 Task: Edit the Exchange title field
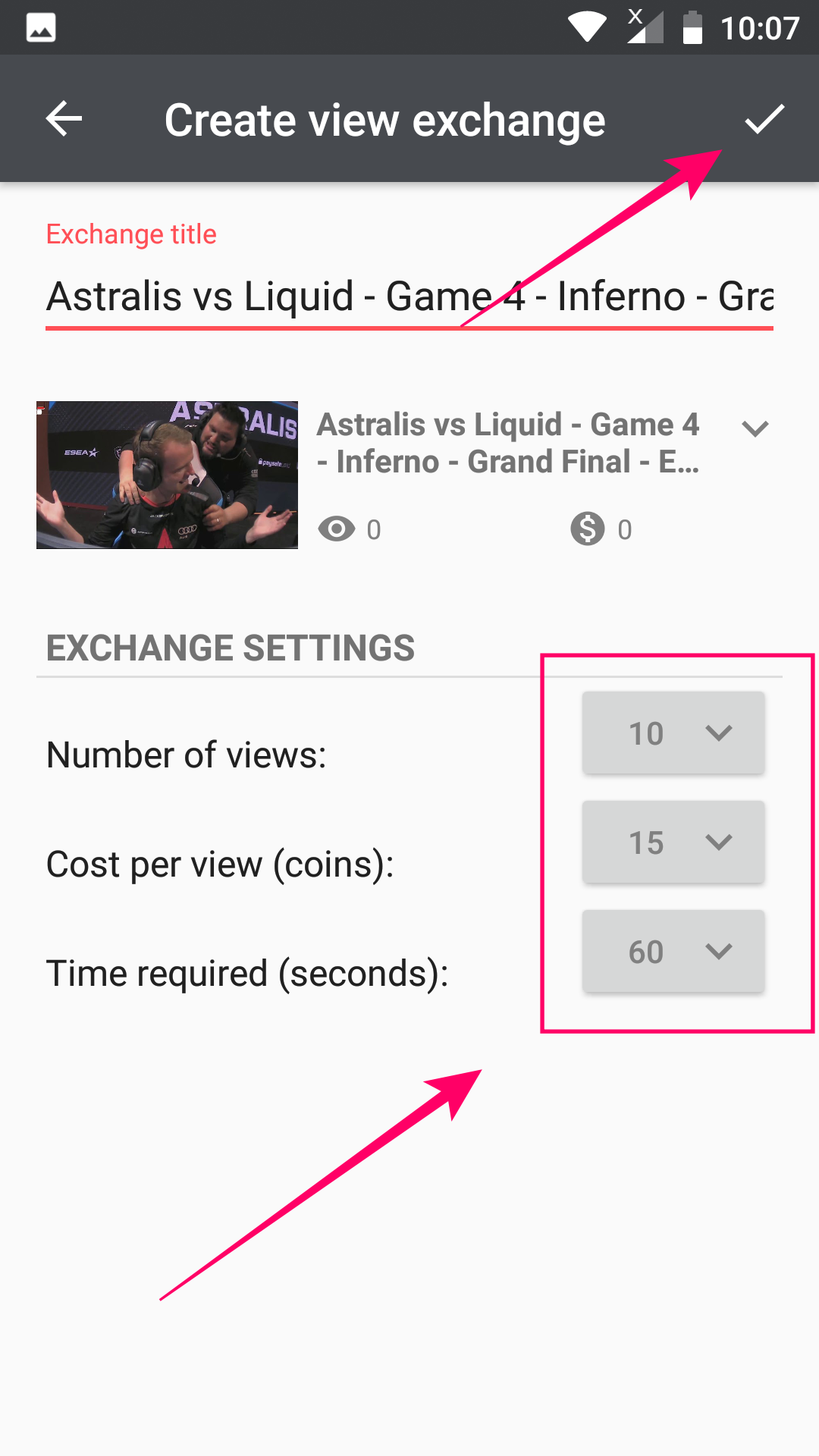point(409,297)
